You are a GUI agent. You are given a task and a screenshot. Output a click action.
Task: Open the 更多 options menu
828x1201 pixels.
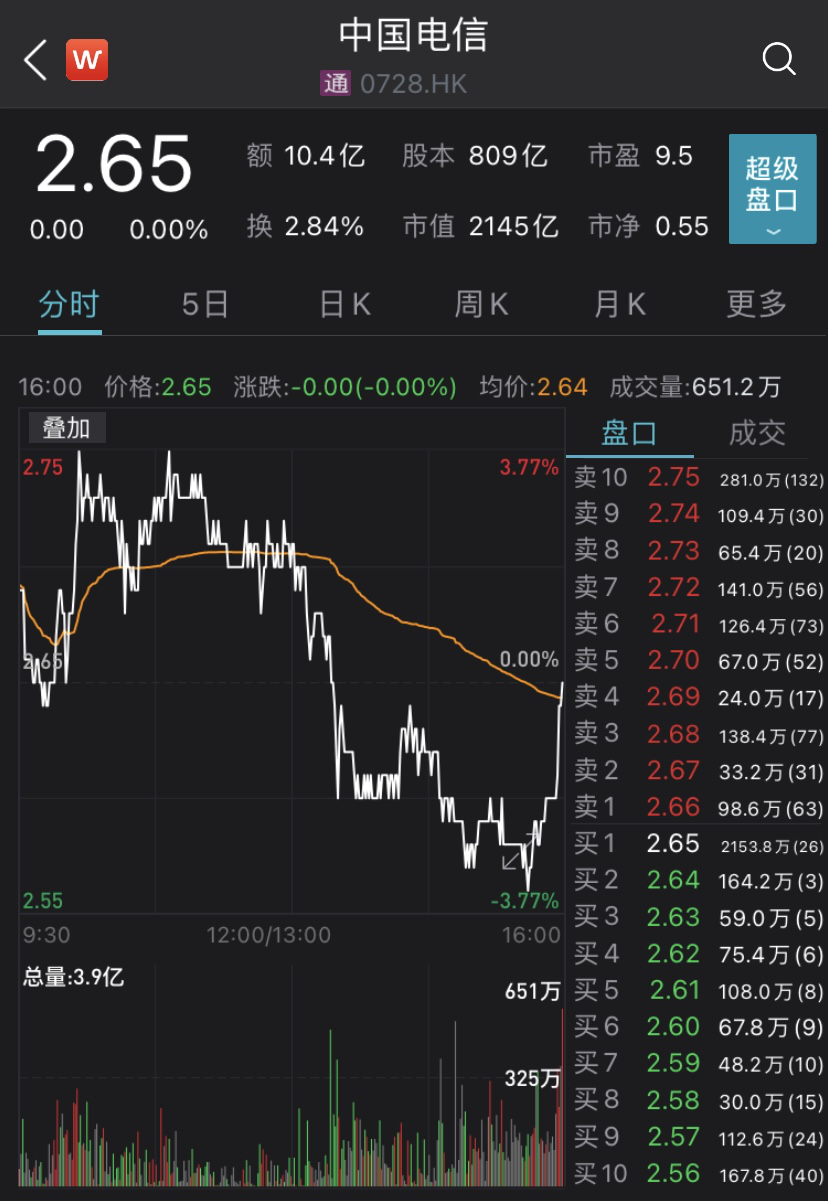(756, 304)
